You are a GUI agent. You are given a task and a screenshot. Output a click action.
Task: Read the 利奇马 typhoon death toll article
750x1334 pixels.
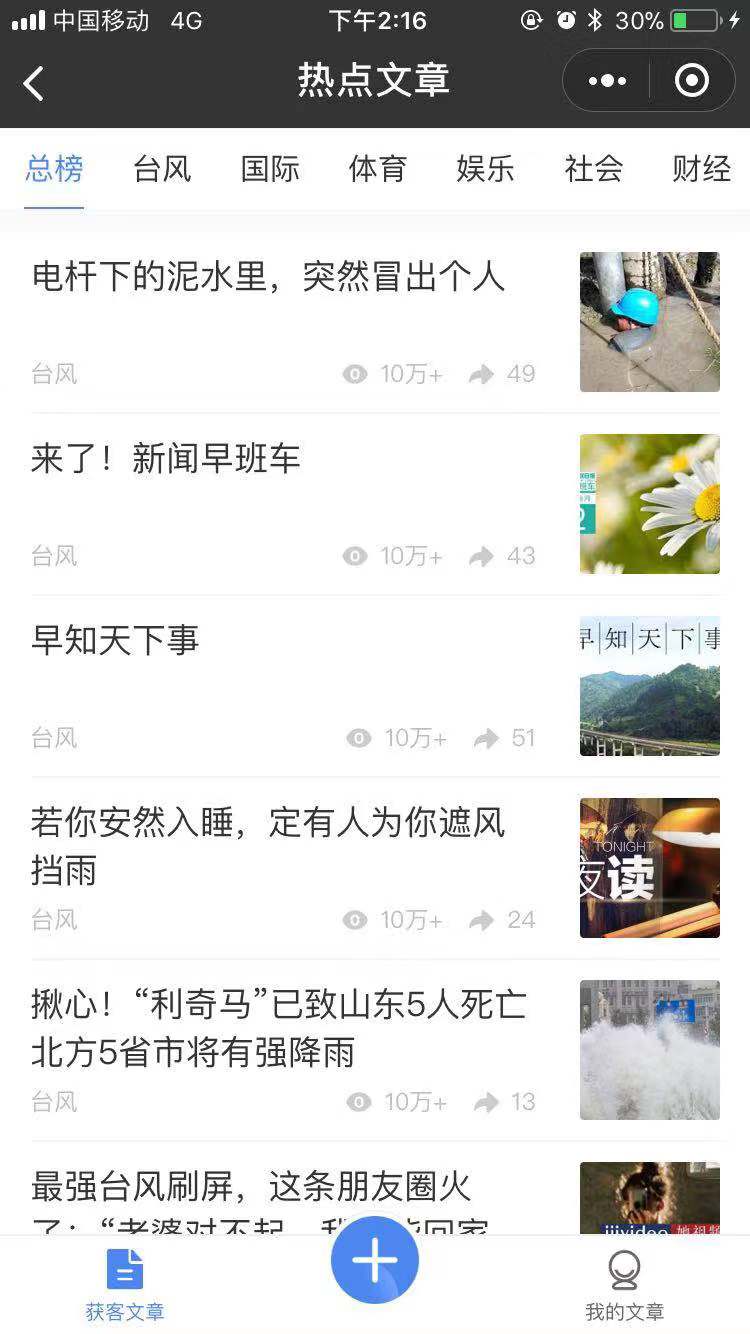pyautogui.click(x=278, y=1028)
